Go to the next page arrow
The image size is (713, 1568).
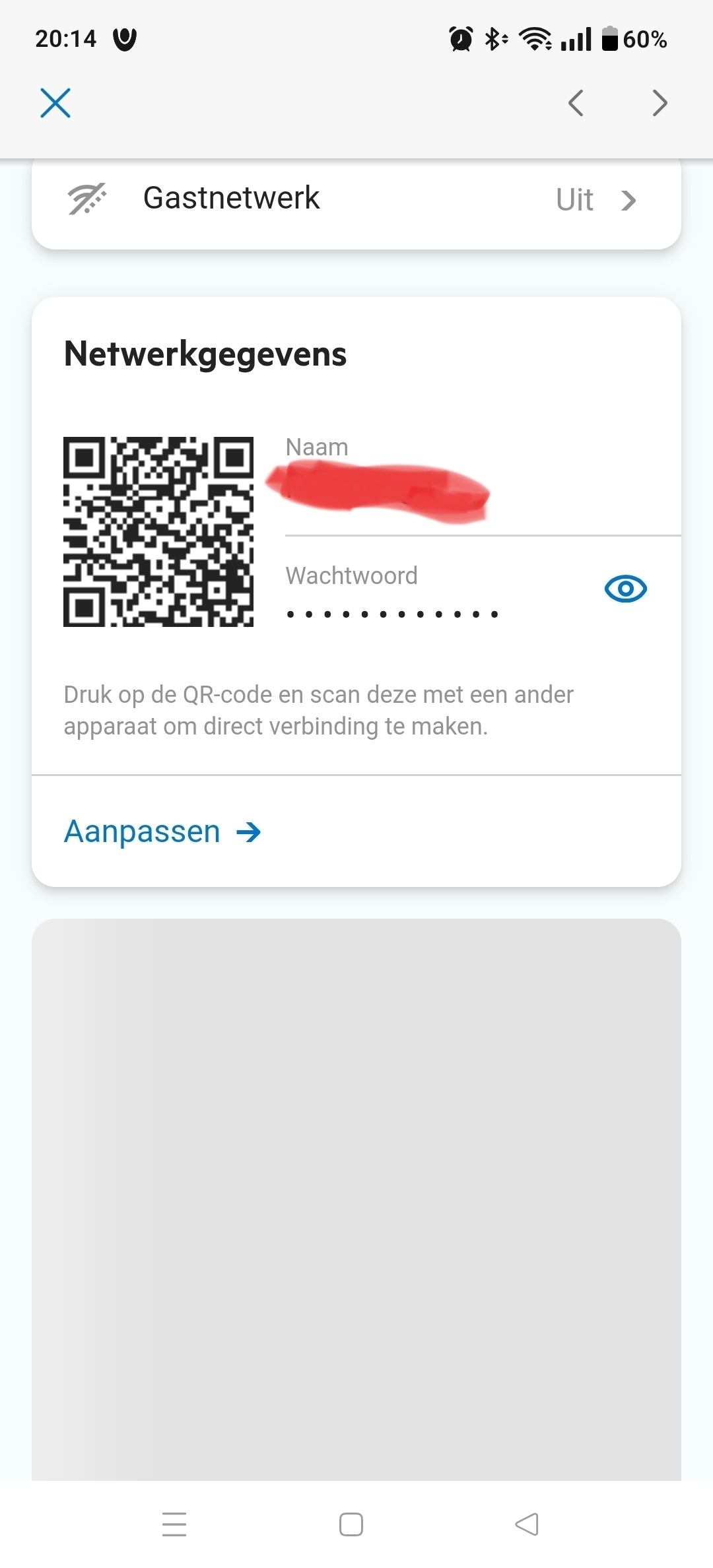[660, 103]
